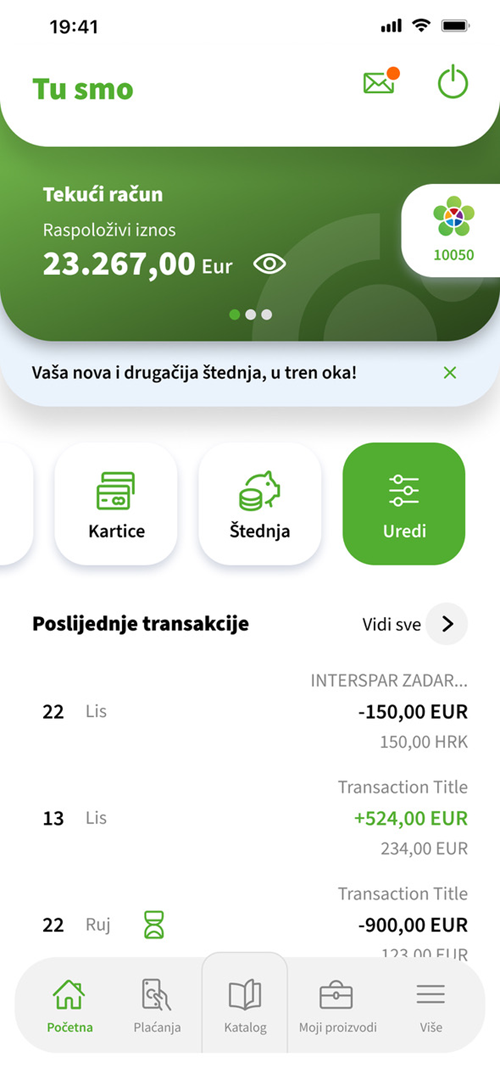Viewport: 501px width, 1086px height.
Task: Open the -900,00 EUR pending transaction
Action: coord(250,925)
